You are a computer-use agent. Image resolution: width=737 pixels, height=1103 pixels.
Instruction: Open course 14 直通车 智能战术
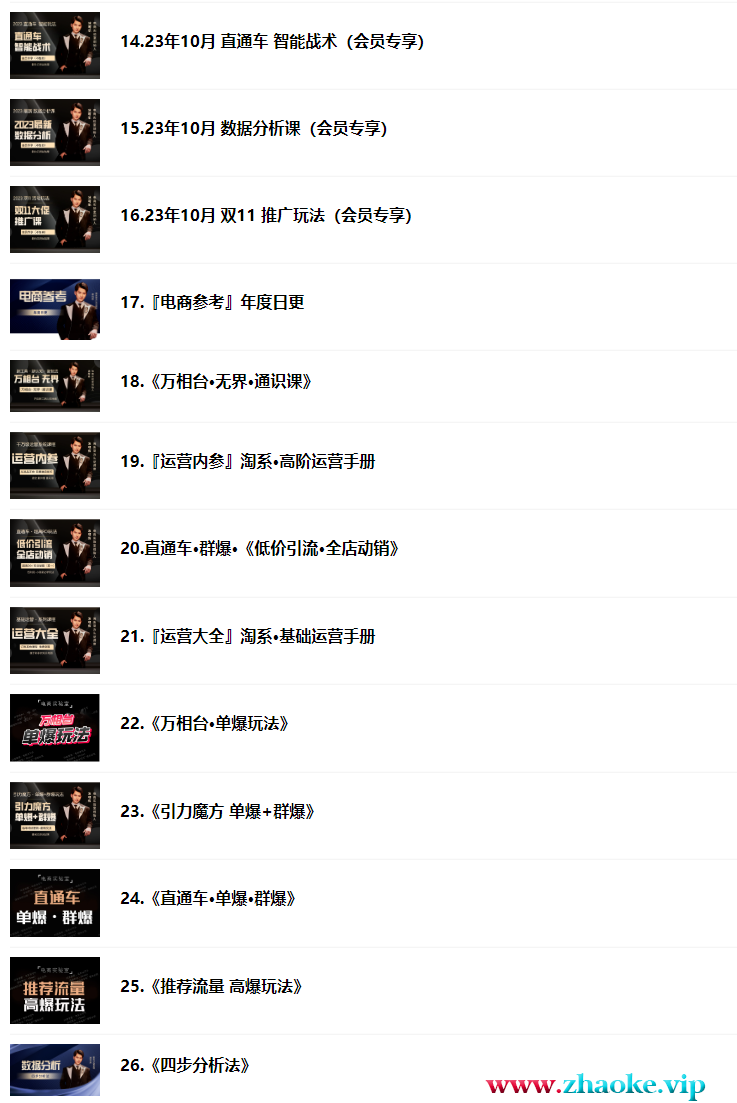pyautogui.click(x=271, y=42)
